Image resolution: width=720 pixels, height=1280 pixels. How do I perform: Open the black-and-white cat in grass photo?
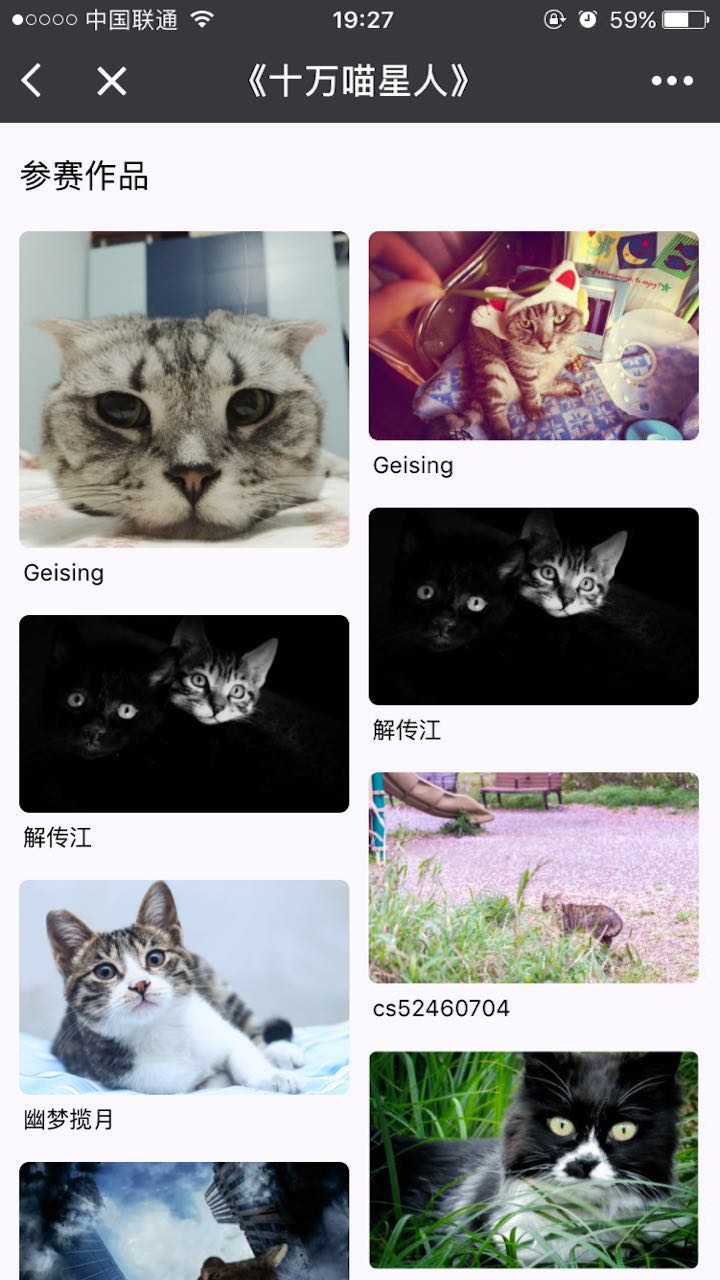tap(534, 1159)
